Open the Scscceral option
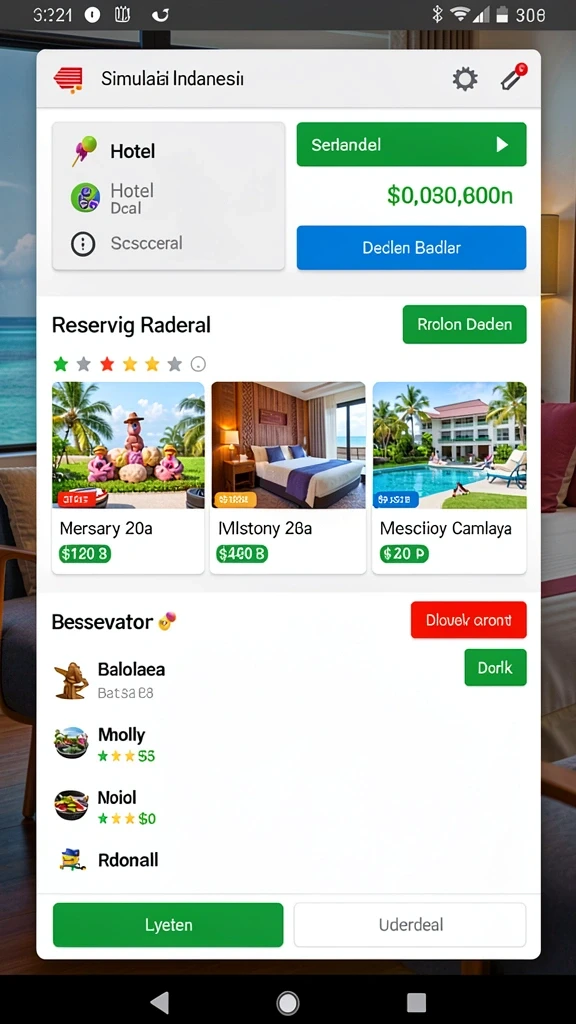This screenshot has width=576, height=1024. [168, 244]
